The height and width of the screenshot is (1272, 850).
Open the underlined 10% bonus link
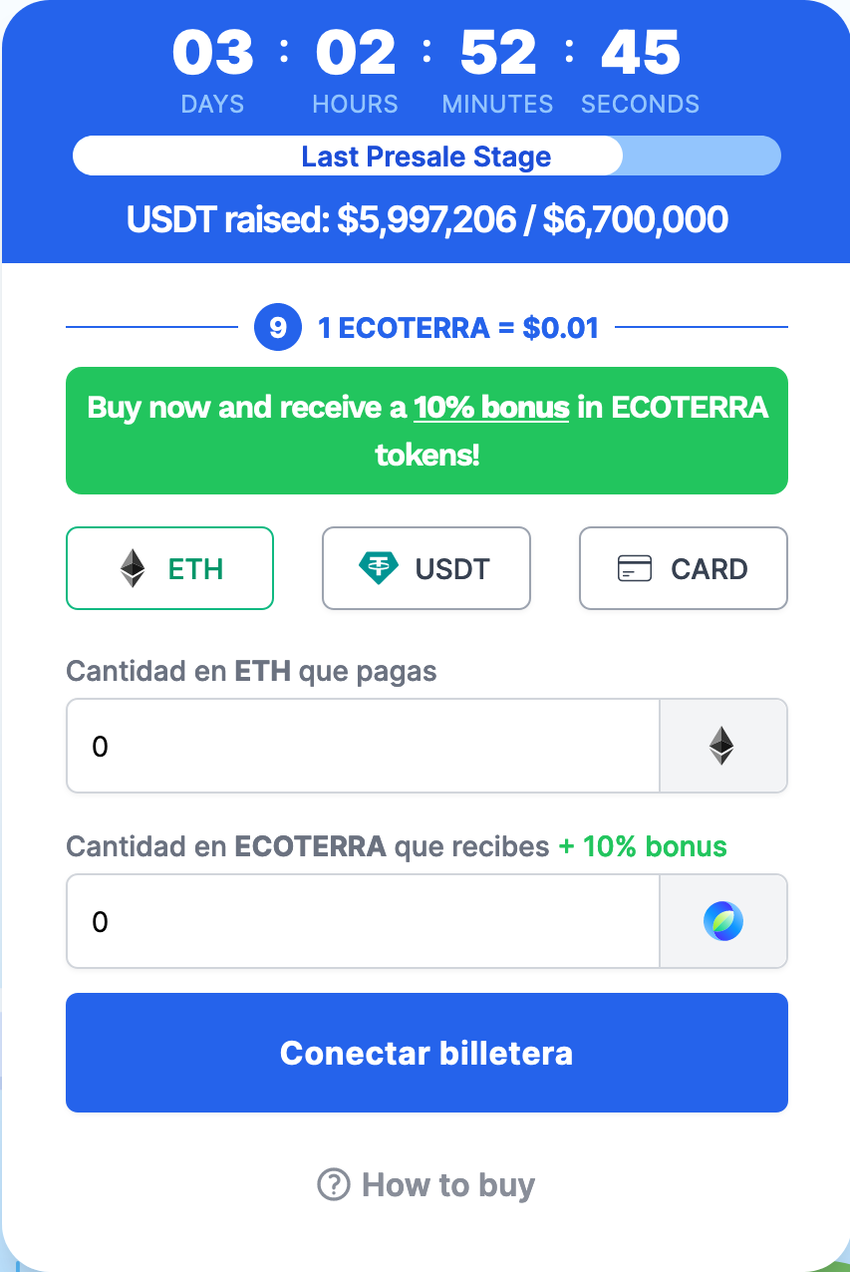click(491, 408)
